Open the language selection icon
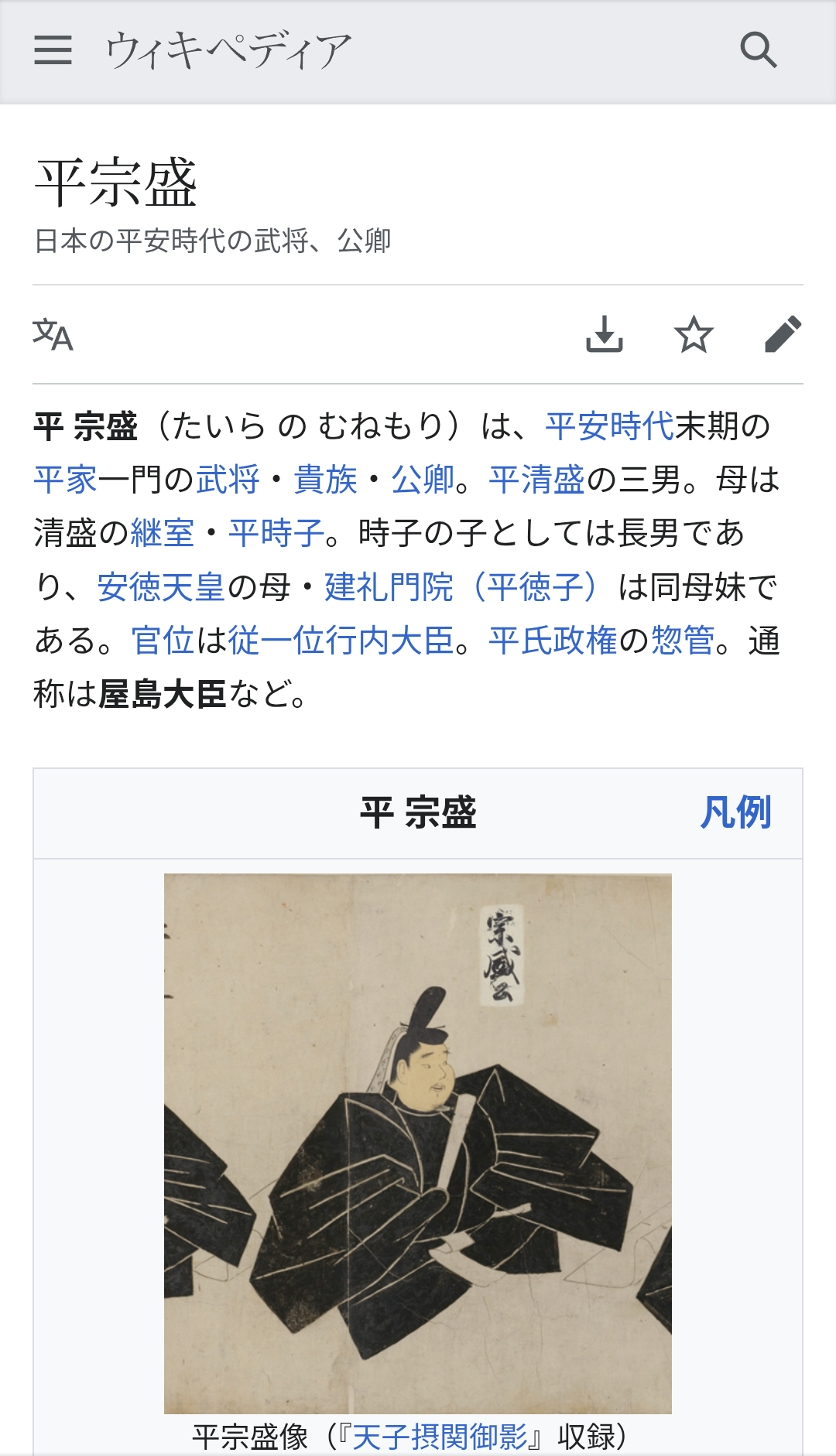Viewport: 836px width, 1456px height. [x=53, y=335]
